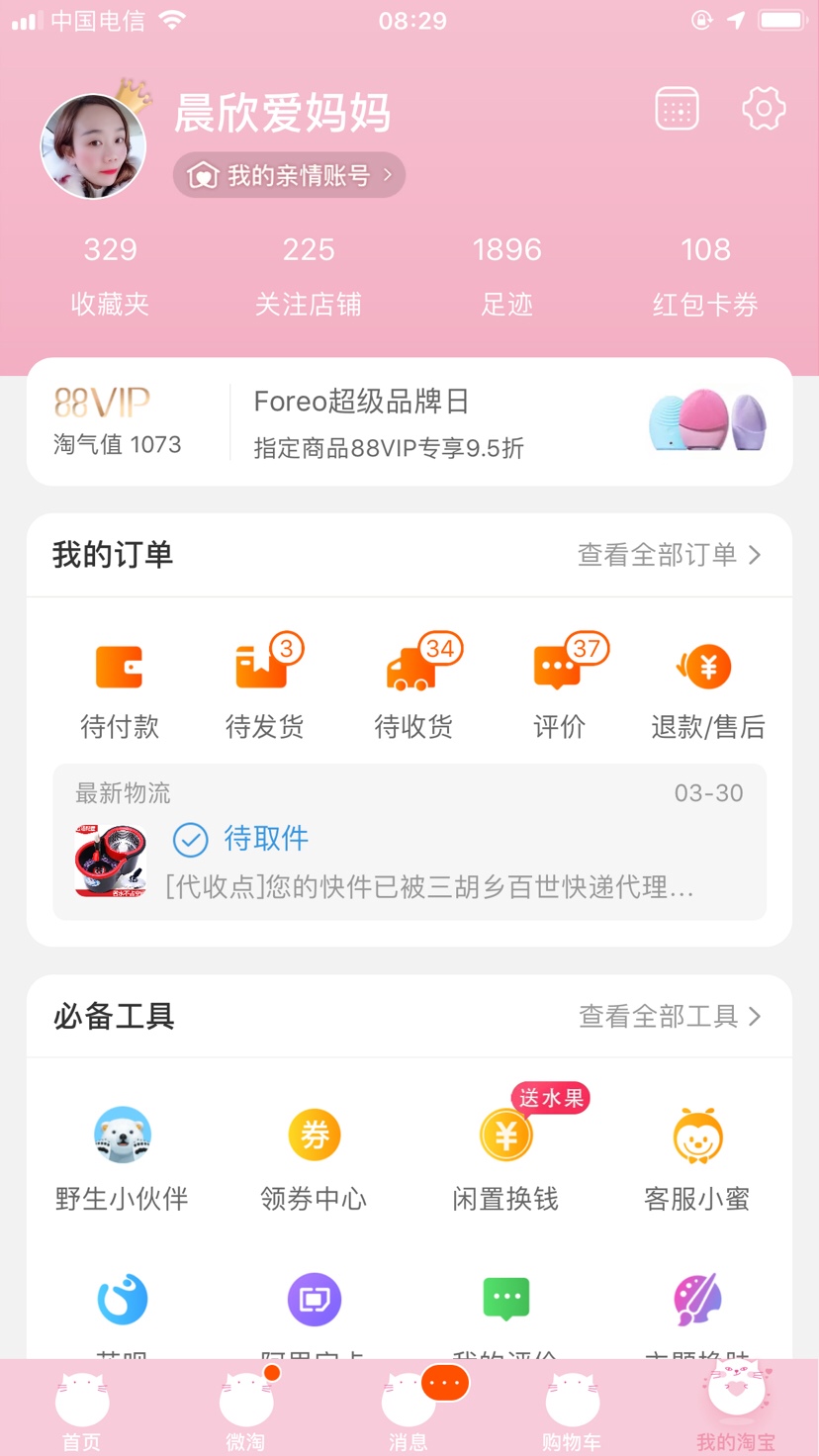View all orders via 查看全部订单
The image size is (819, 1456).
[669, 555]
